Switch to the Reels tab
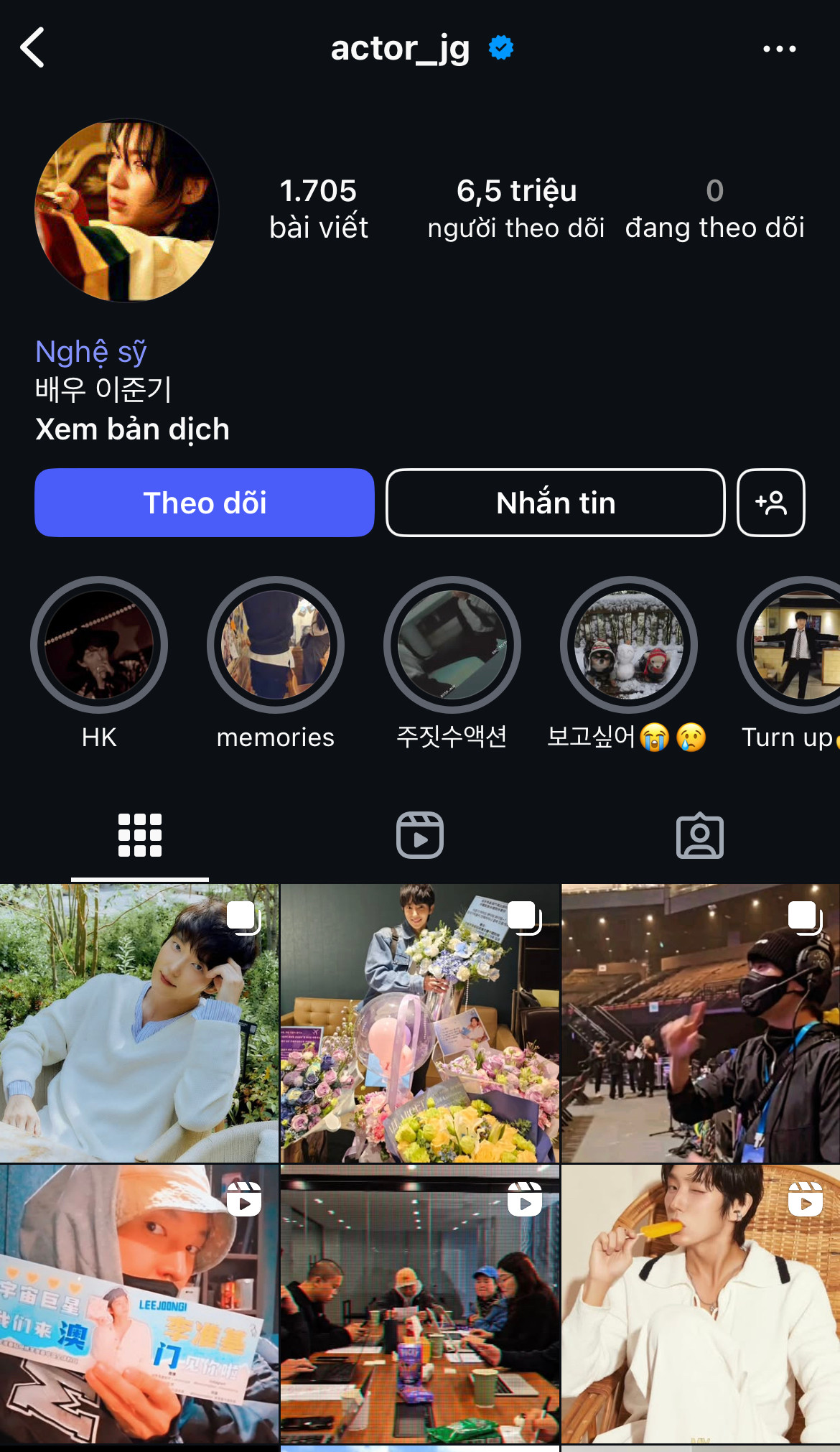 [x=420, y=835]
